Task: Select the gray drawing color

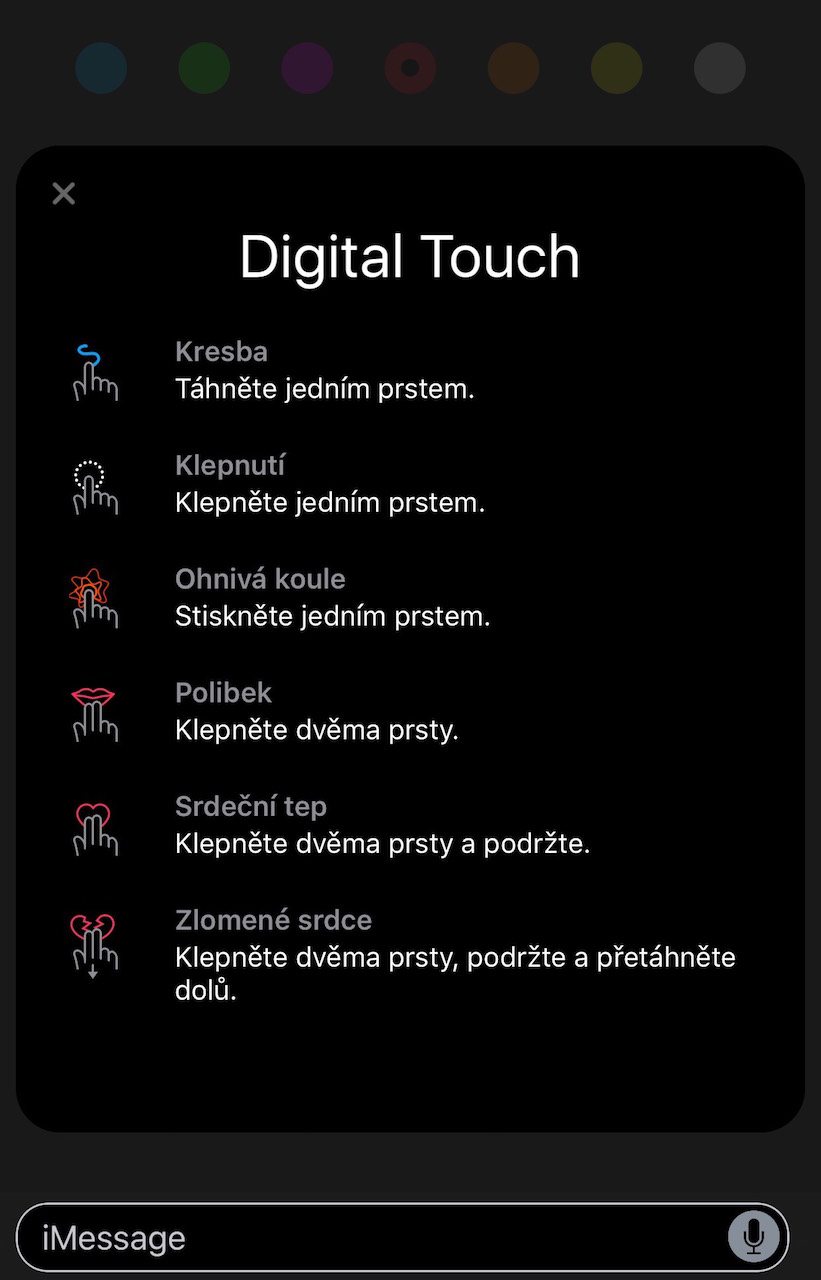Action: coord(720,68)
